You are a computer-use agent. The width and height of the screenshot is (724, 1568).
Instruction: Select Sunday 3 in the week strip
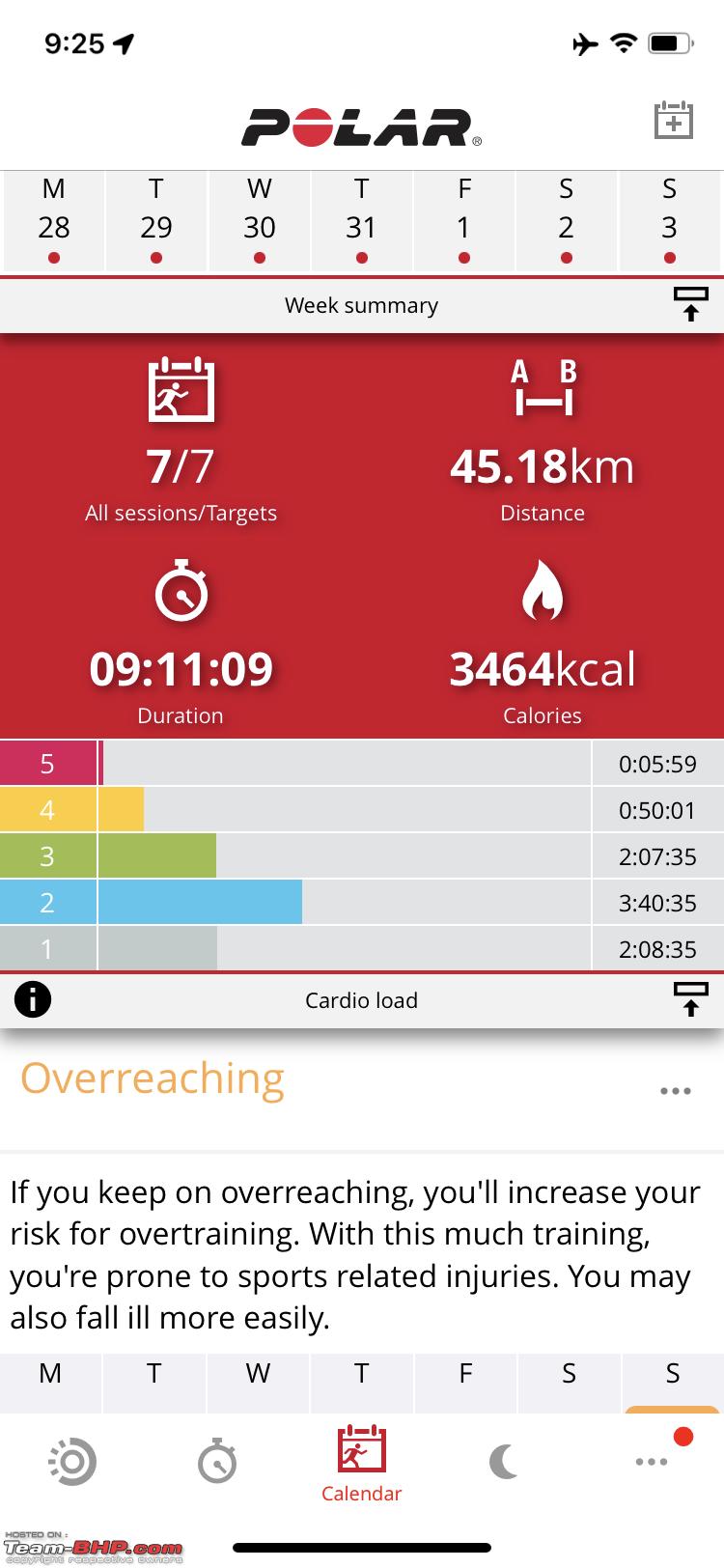tap(669, 222)
